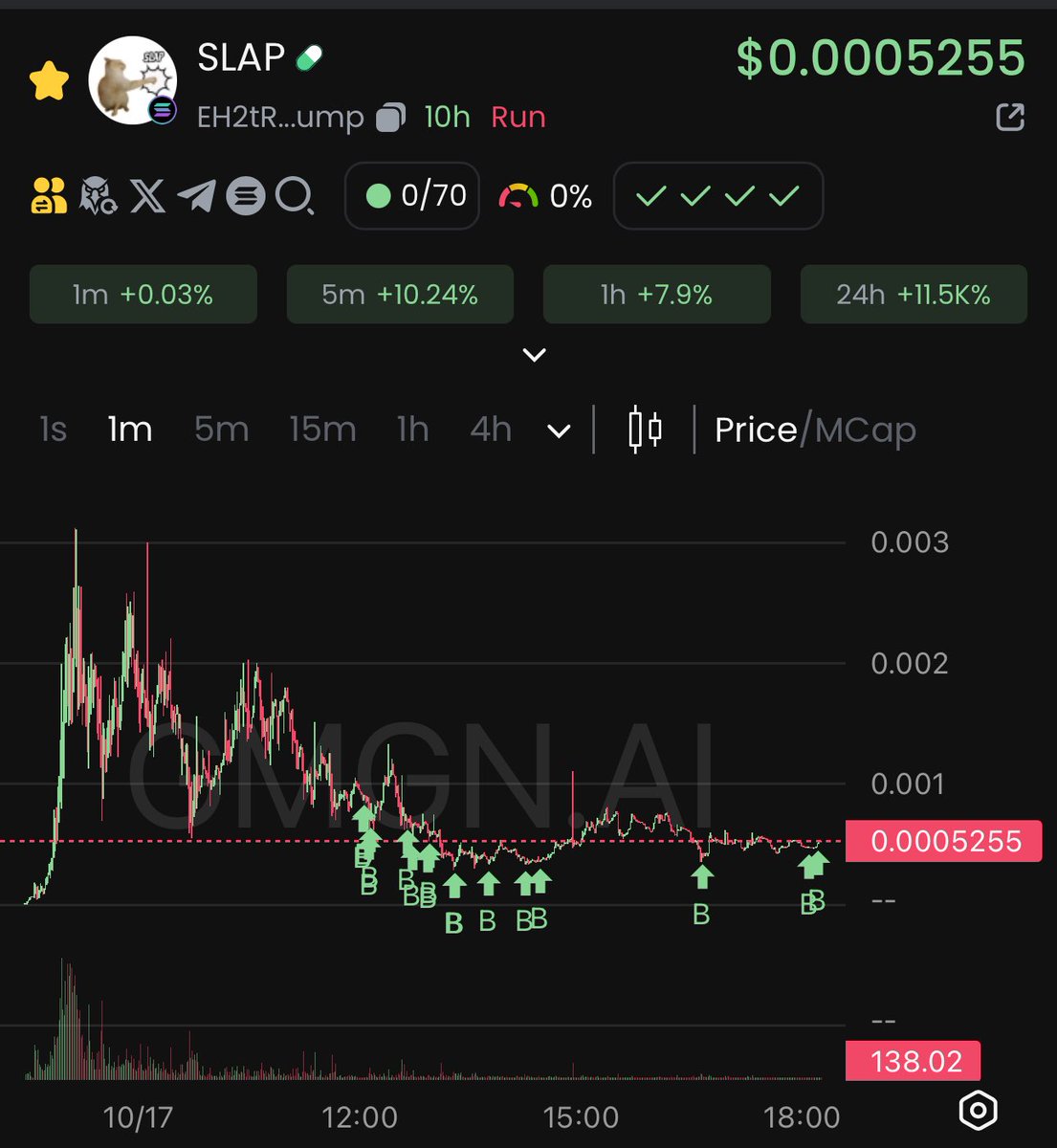Unfavorite SLAP via the star icon
Viewport: 1057px width, 1148px height.
tap(49, 81)
